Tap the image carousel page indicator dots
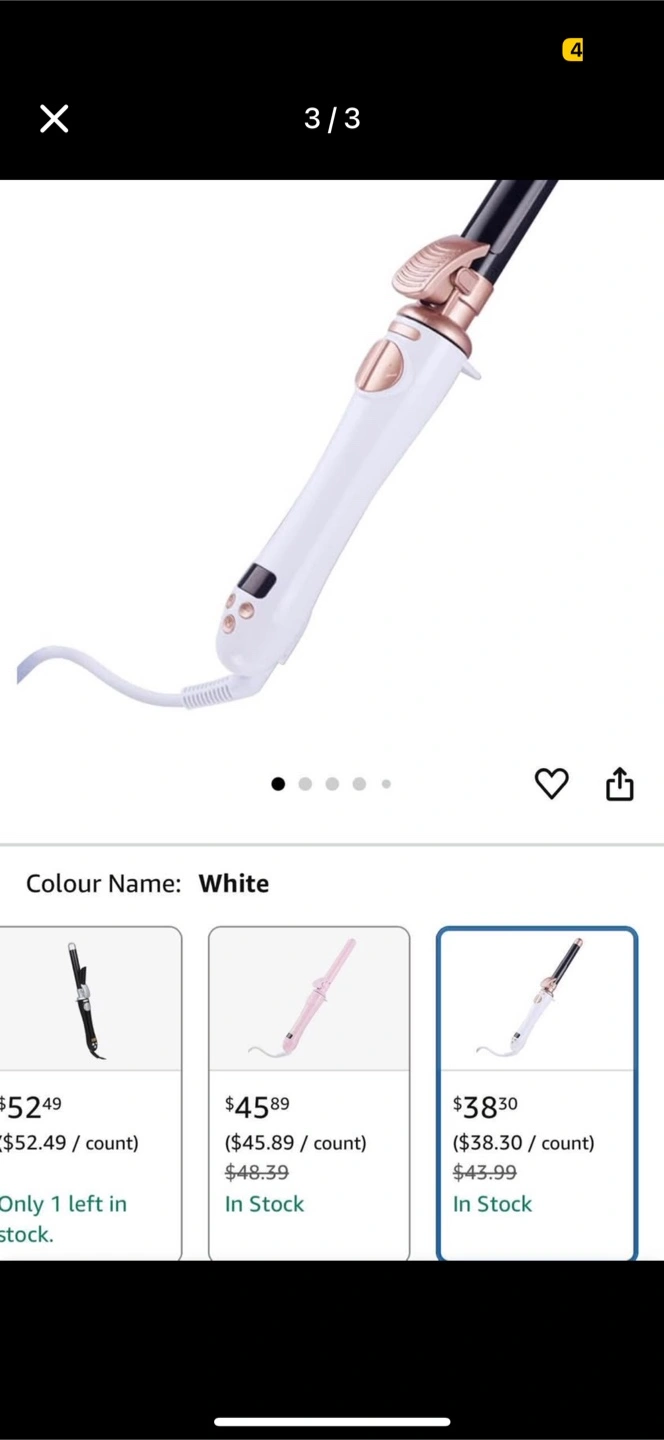The height and width of the screenshot is (1440, 664). [331, 784]
